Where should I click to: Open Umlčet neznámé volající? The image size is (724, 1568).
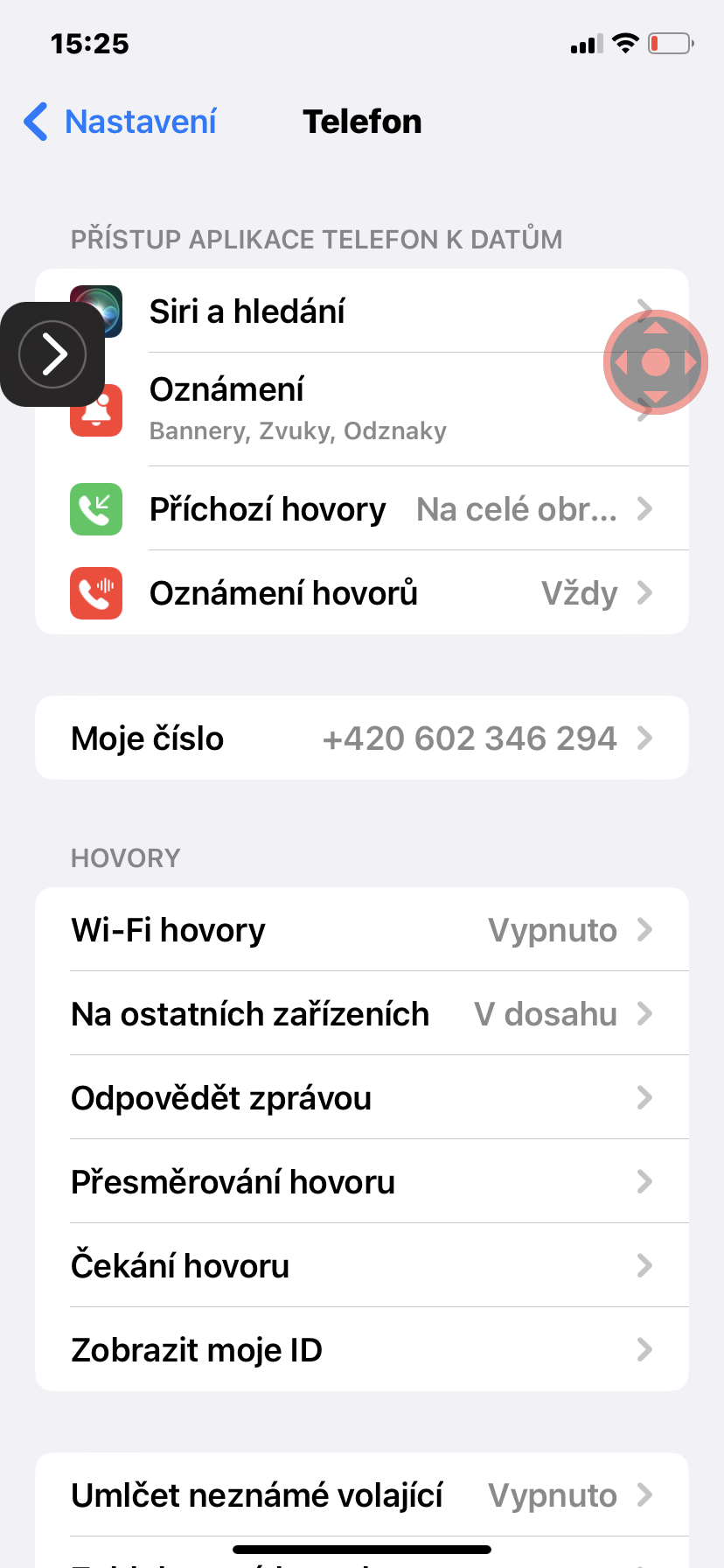(362, 1494)
